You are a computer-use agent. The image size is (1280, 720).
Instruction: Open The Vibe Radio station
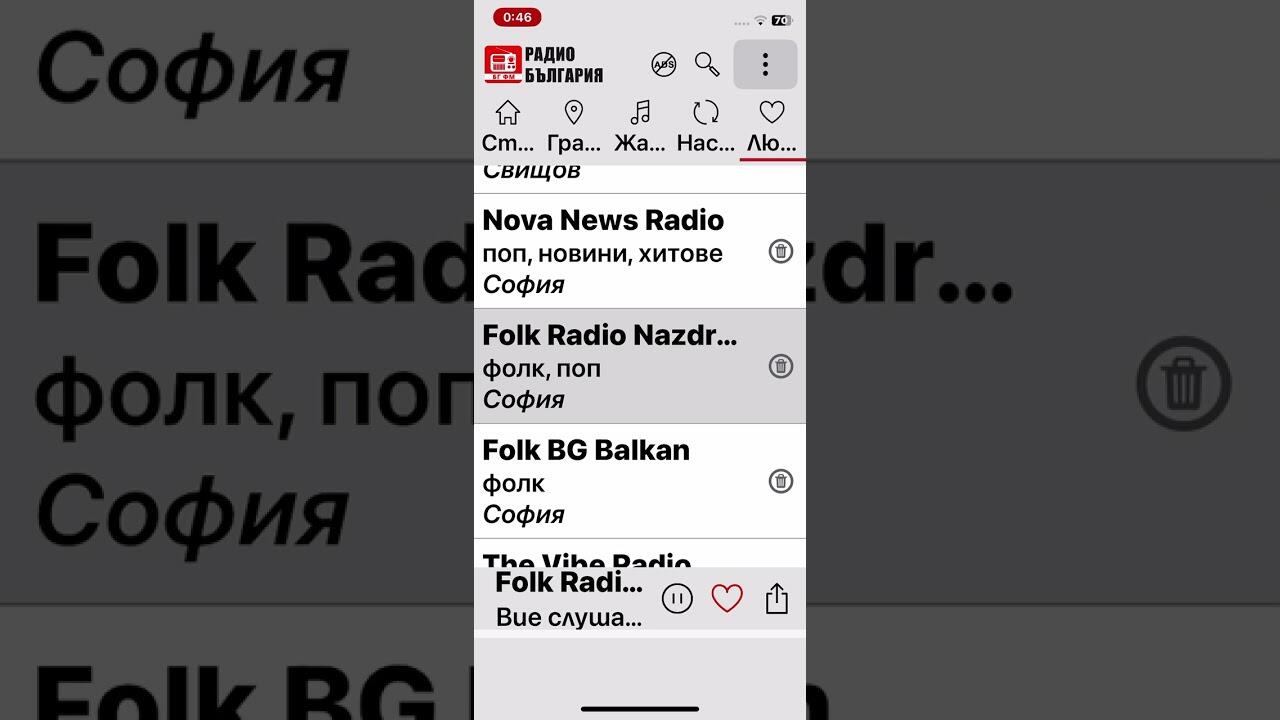coord(587,556)
